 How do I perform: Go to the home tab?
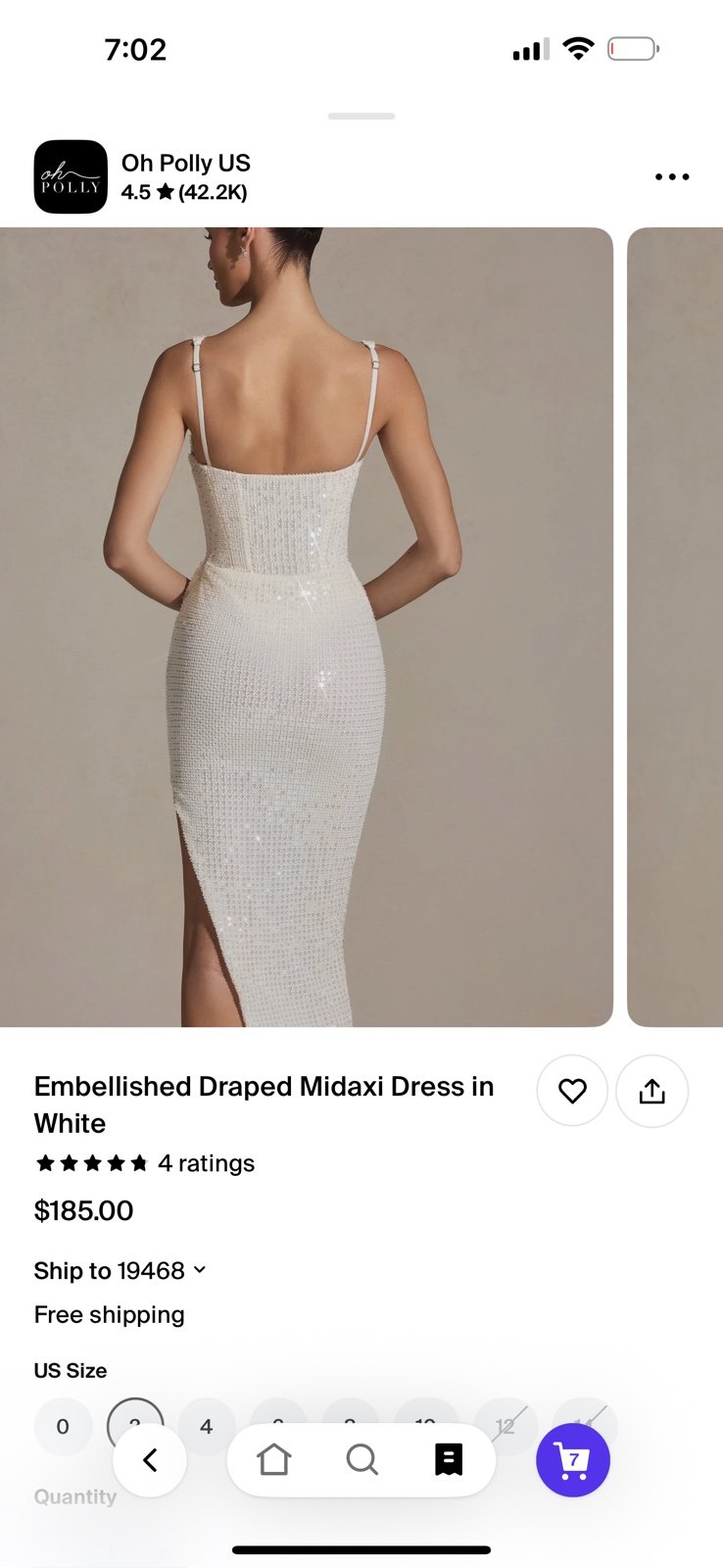[274, 1460]
